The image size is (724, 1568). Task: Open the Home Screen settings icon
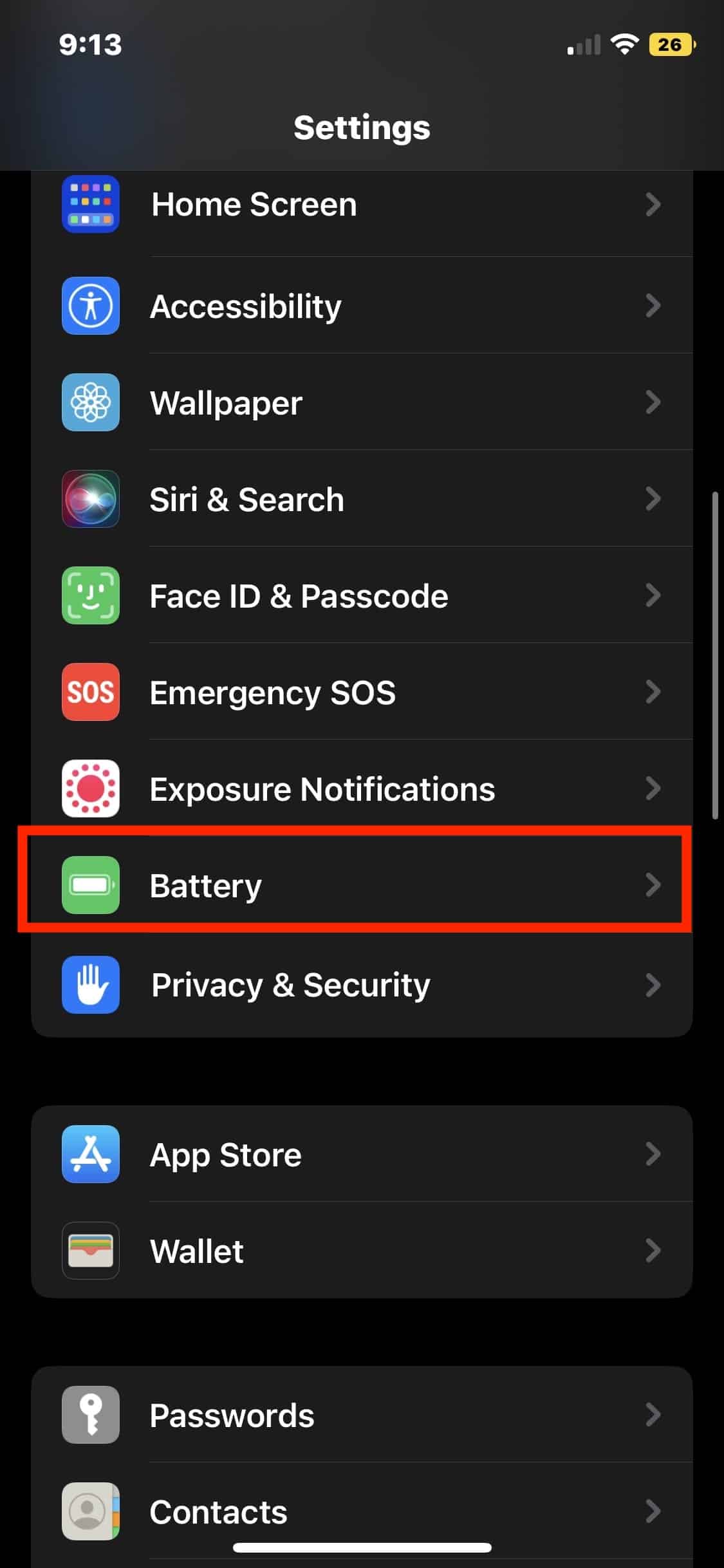point(90,204)
